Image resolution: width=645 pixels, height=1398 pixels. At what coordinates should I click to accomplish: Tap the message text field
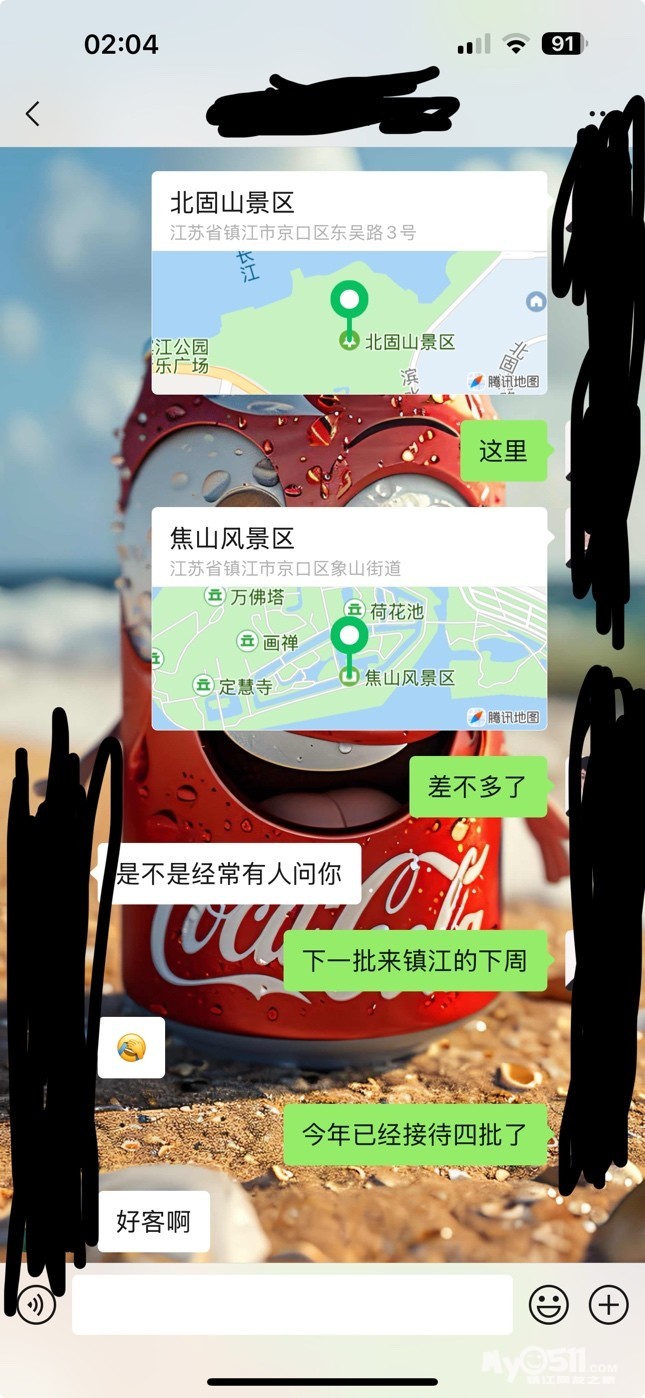[x=292, y=1304]
